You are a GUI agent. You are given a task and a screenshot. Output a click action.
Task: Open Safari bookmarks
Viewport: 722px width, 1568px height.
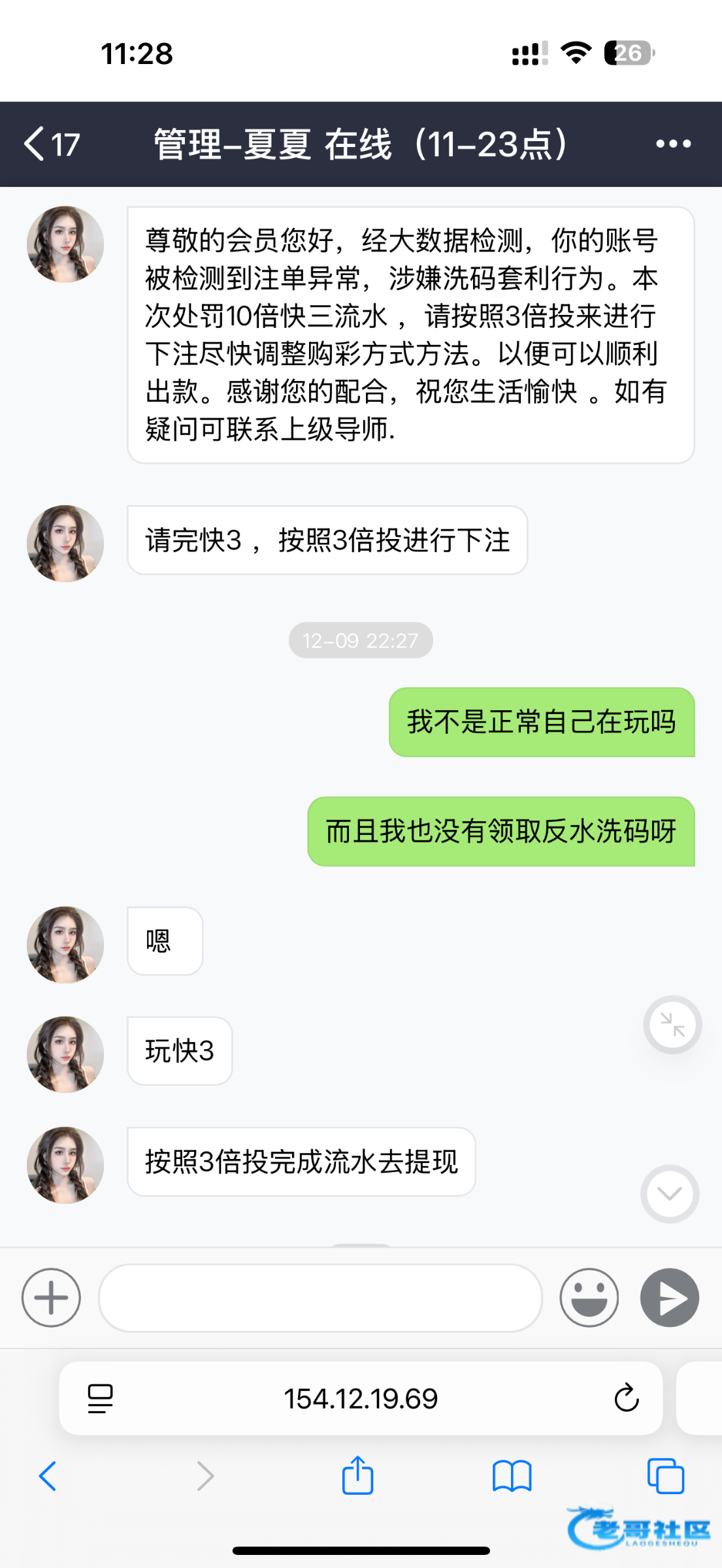(x=512, y=1476)
